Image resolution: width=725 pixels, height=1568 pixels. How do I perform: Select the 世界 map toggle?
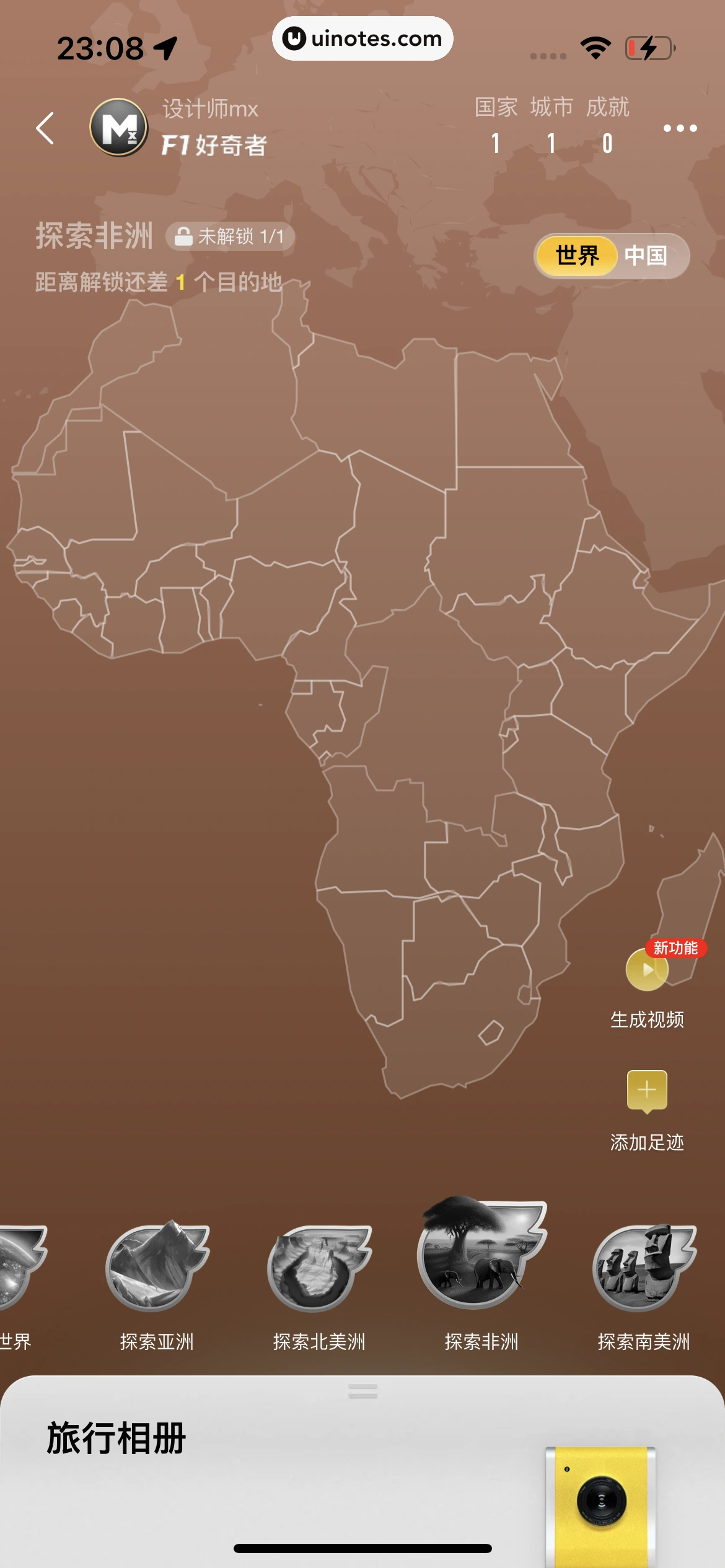click(x=577, y=255)
